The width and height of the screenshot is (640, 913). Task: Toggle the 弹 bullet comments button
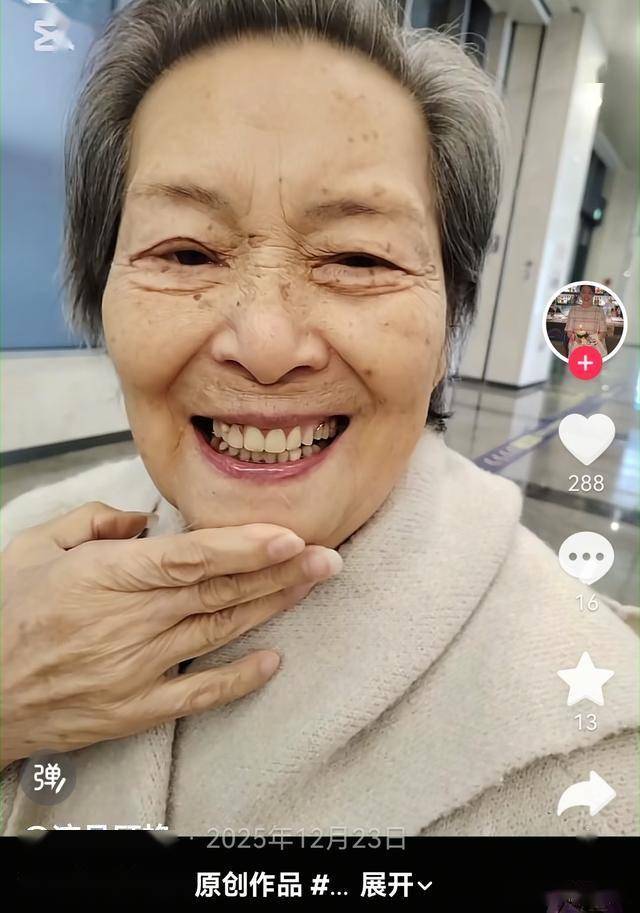(x=48, y=777)
